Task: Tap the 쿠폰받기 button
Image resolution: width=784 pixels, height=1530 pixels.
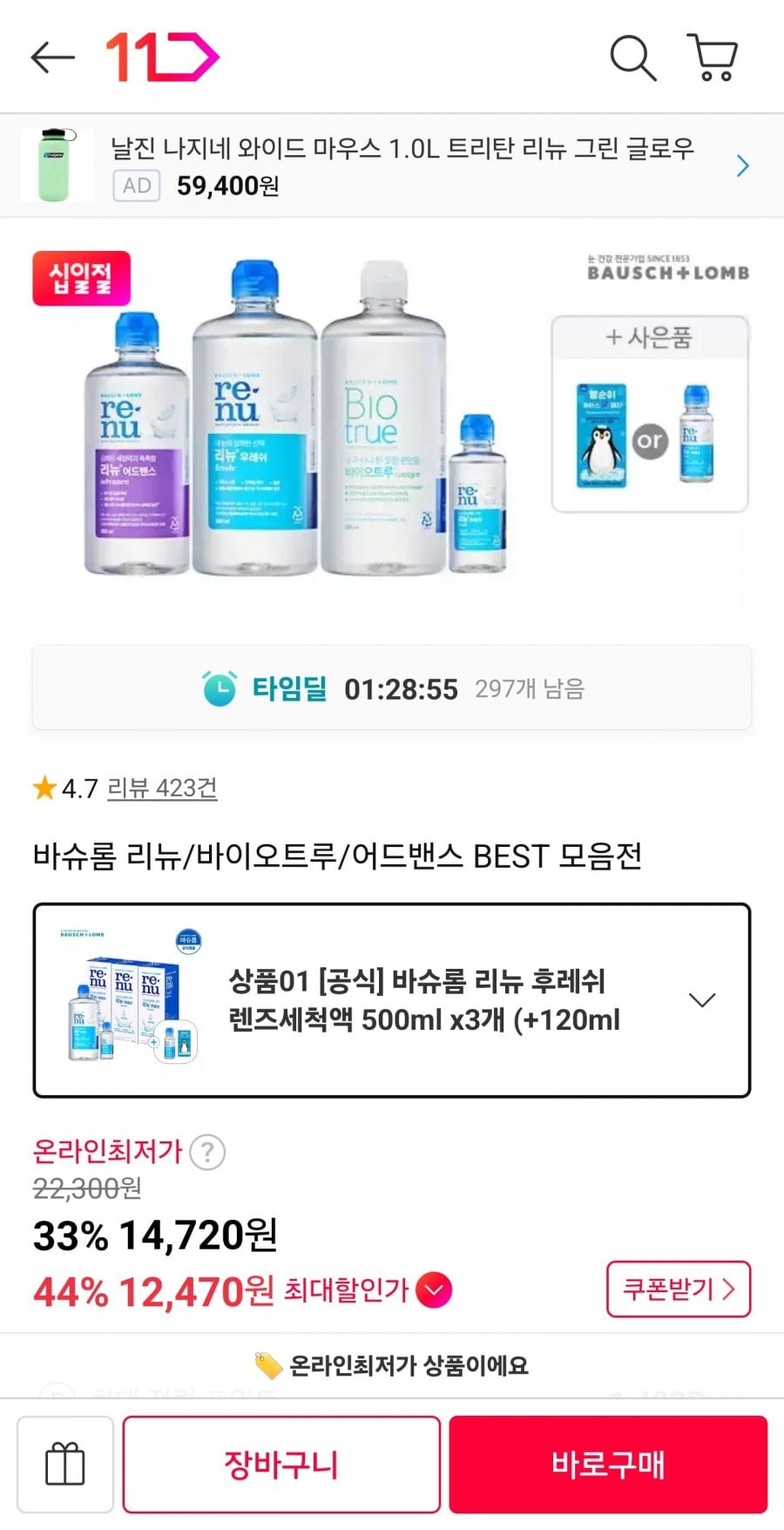Action: [679, 1289]
